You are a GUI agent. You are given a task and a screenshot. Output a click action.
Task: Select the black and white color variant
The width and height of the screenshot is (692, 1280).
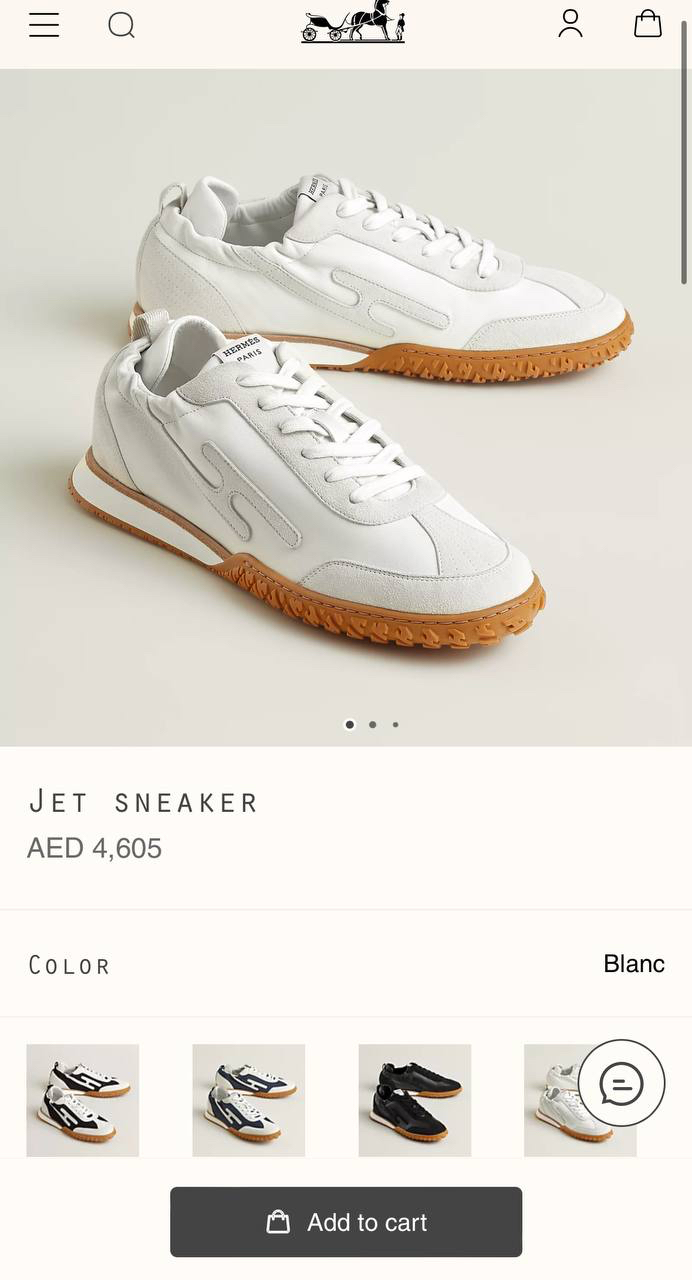(83, 1100)
